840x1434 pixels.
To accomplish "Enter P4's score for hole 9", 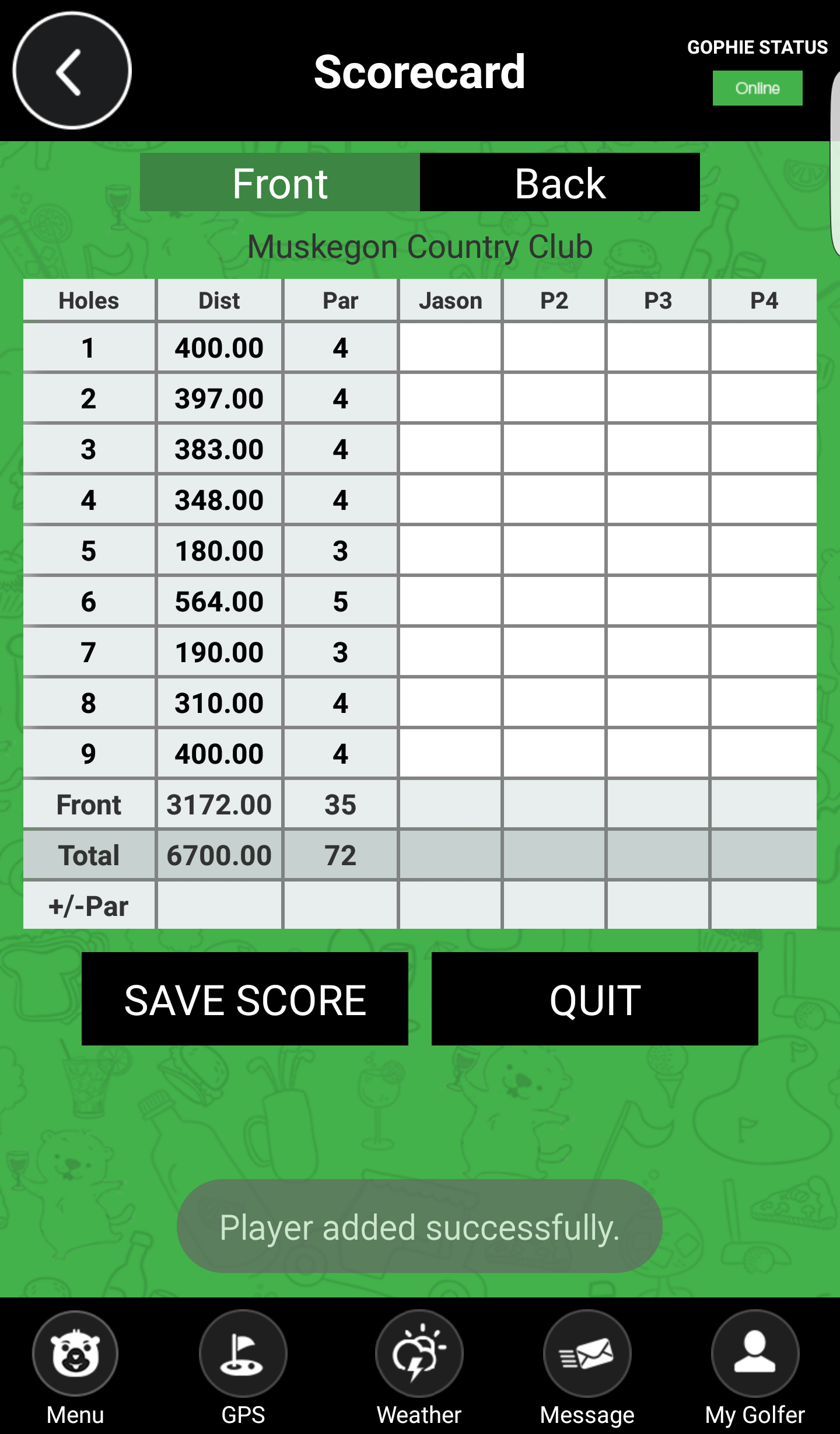I will pos(763,753).
